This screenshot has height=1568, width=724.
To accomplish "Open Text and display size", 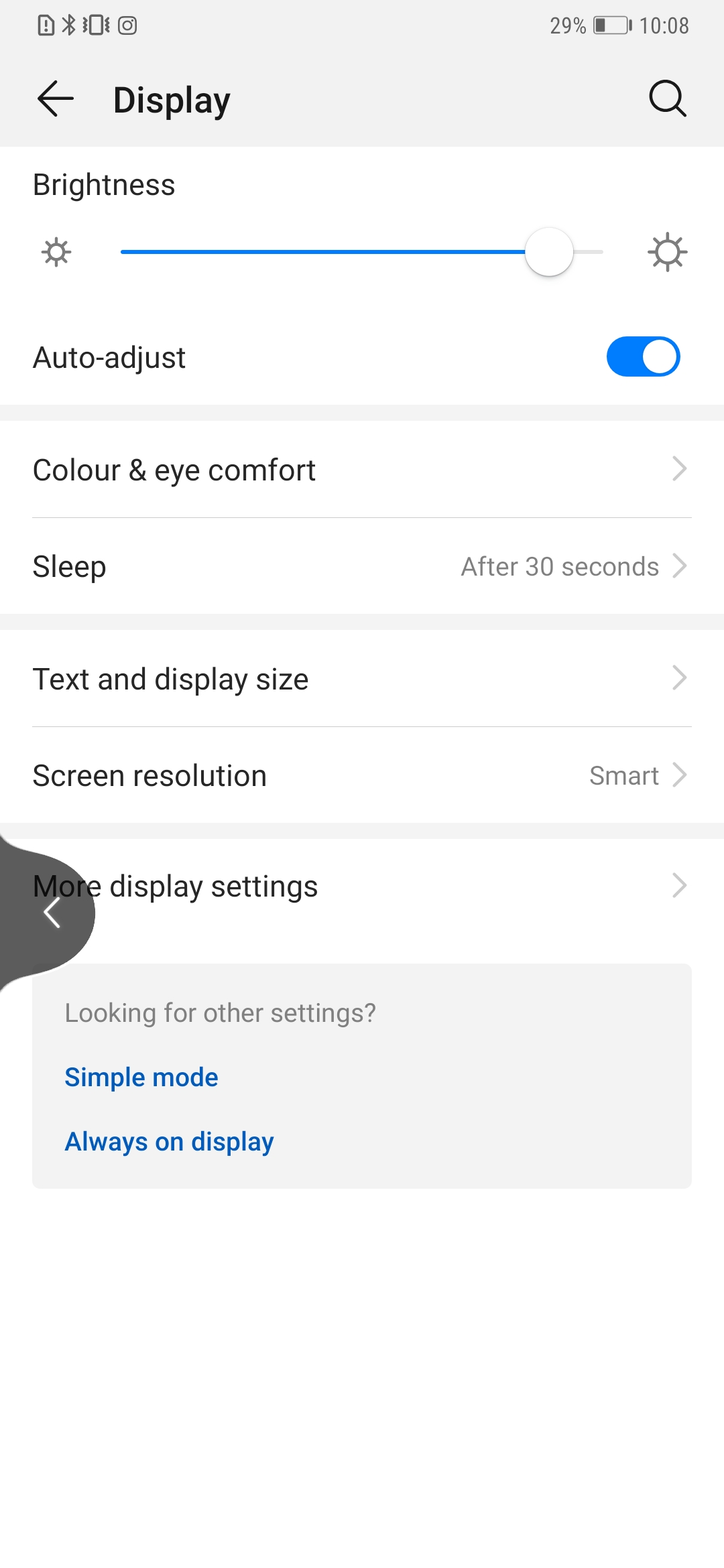I will [x=362, y=678].
